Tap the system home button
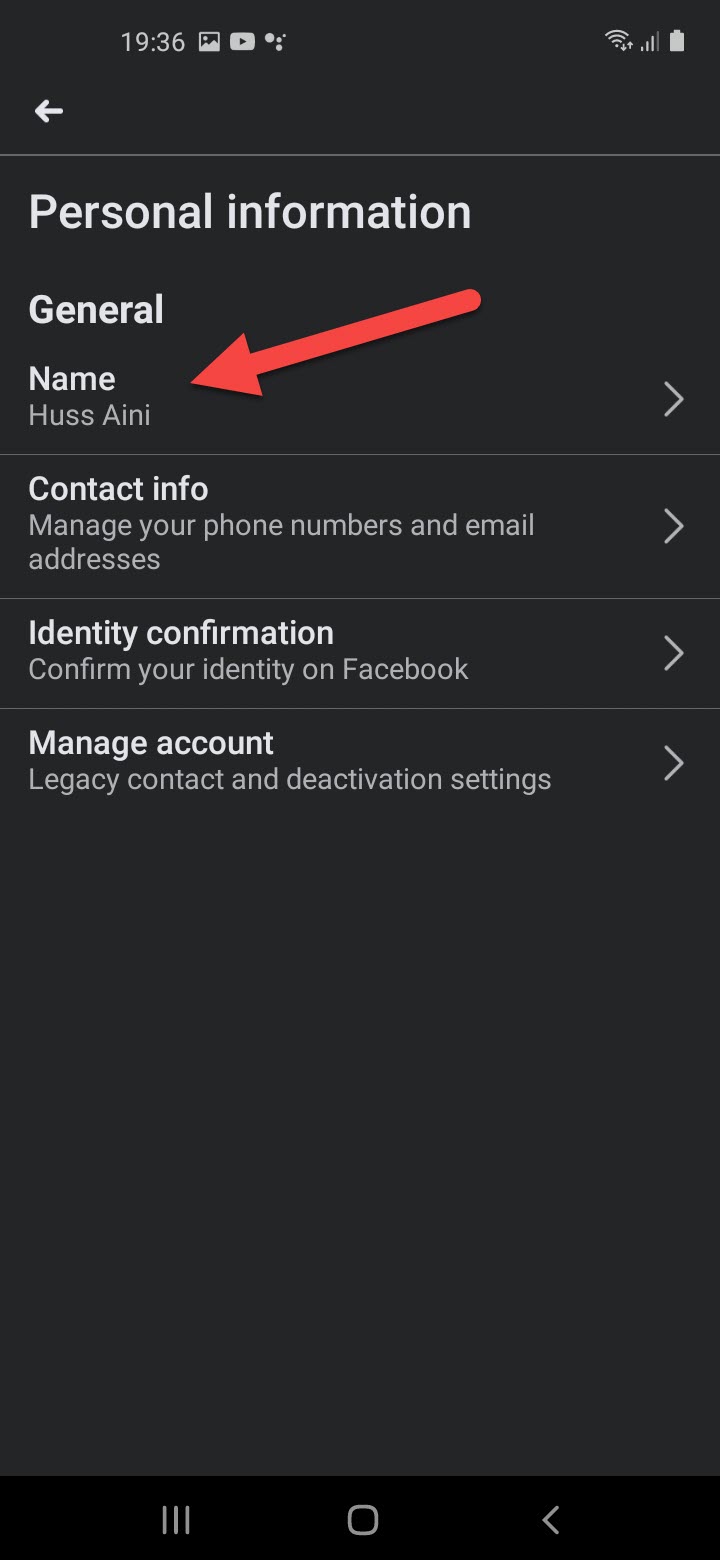This screenshot has width=720, height=1560. [x=362, y=1520]
